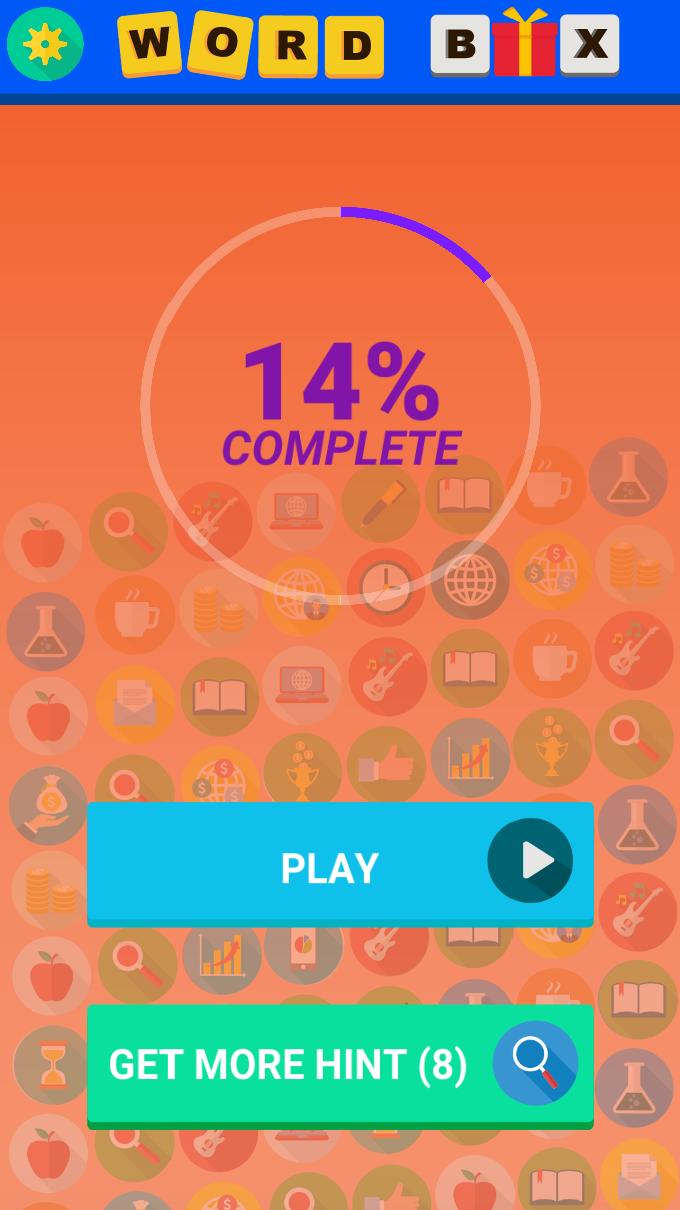The height and width of the screenshot is (1210, 680).
Task: Open the settings gear icon
Action: tap(45, 45)
